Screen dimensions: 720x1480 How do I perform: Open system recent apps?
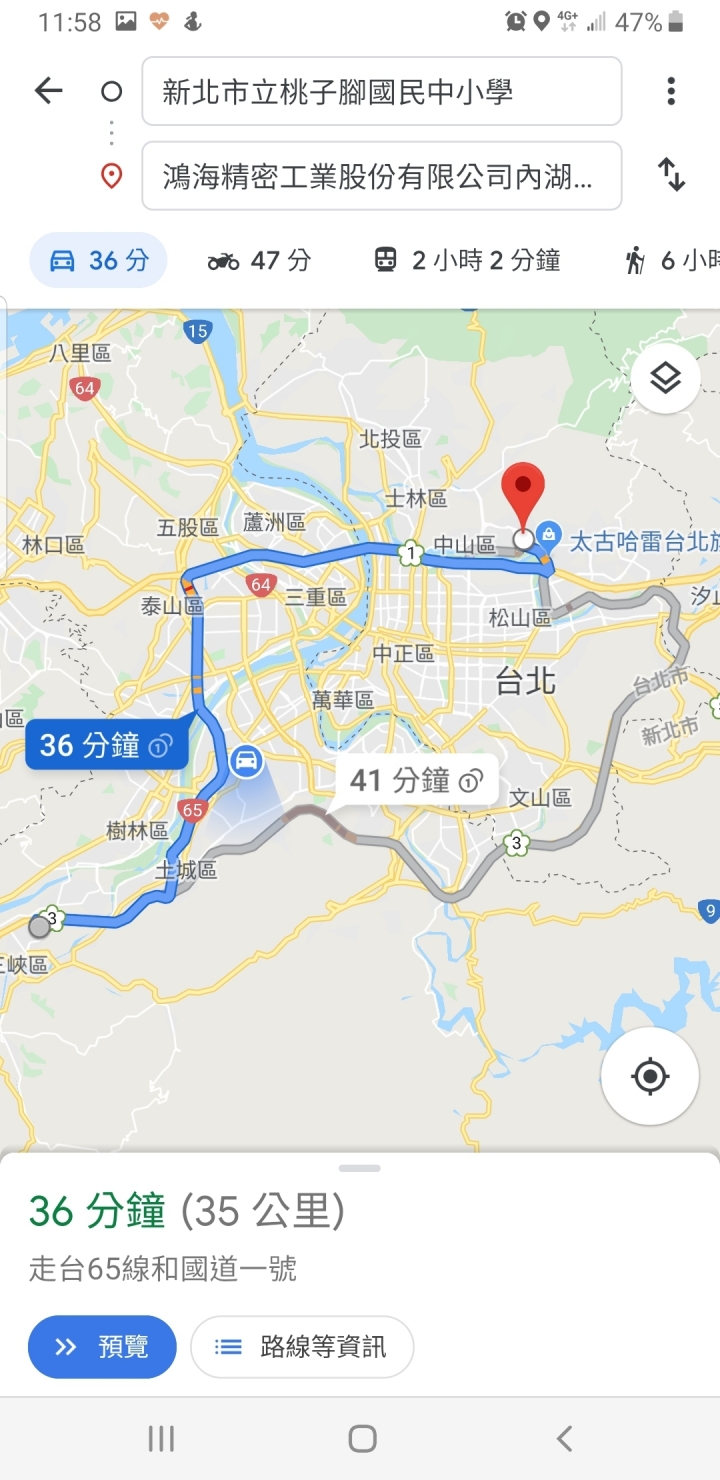coord(161,1439)
